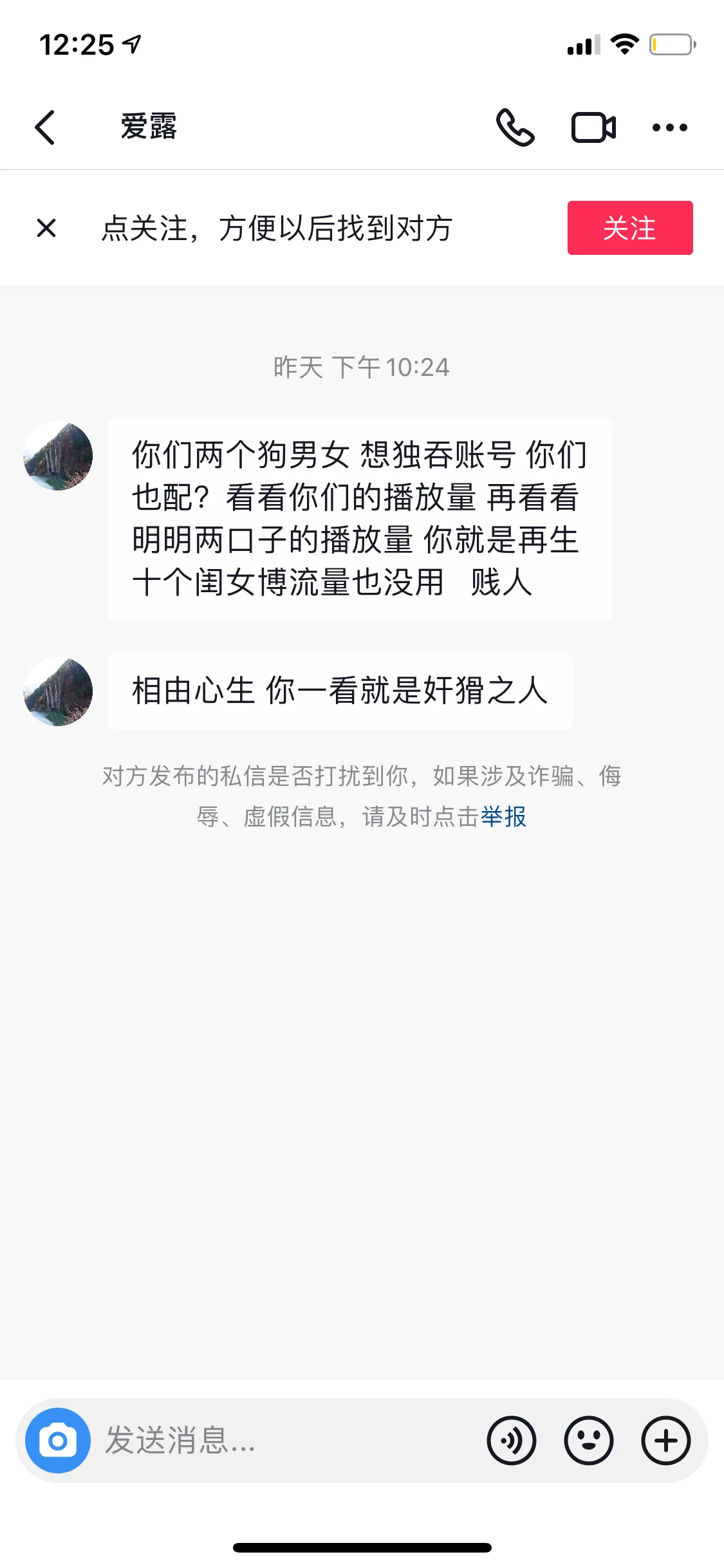
Task: Focus the 发送消息 text field
Action: tap(283, 1441)
